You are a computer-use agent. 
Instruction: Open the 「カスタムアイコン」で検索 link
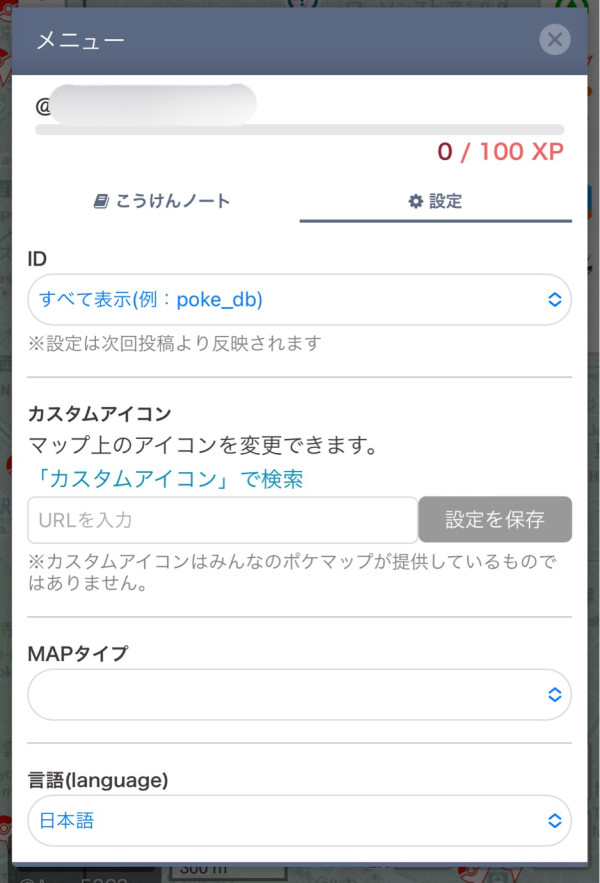point(165,479)
